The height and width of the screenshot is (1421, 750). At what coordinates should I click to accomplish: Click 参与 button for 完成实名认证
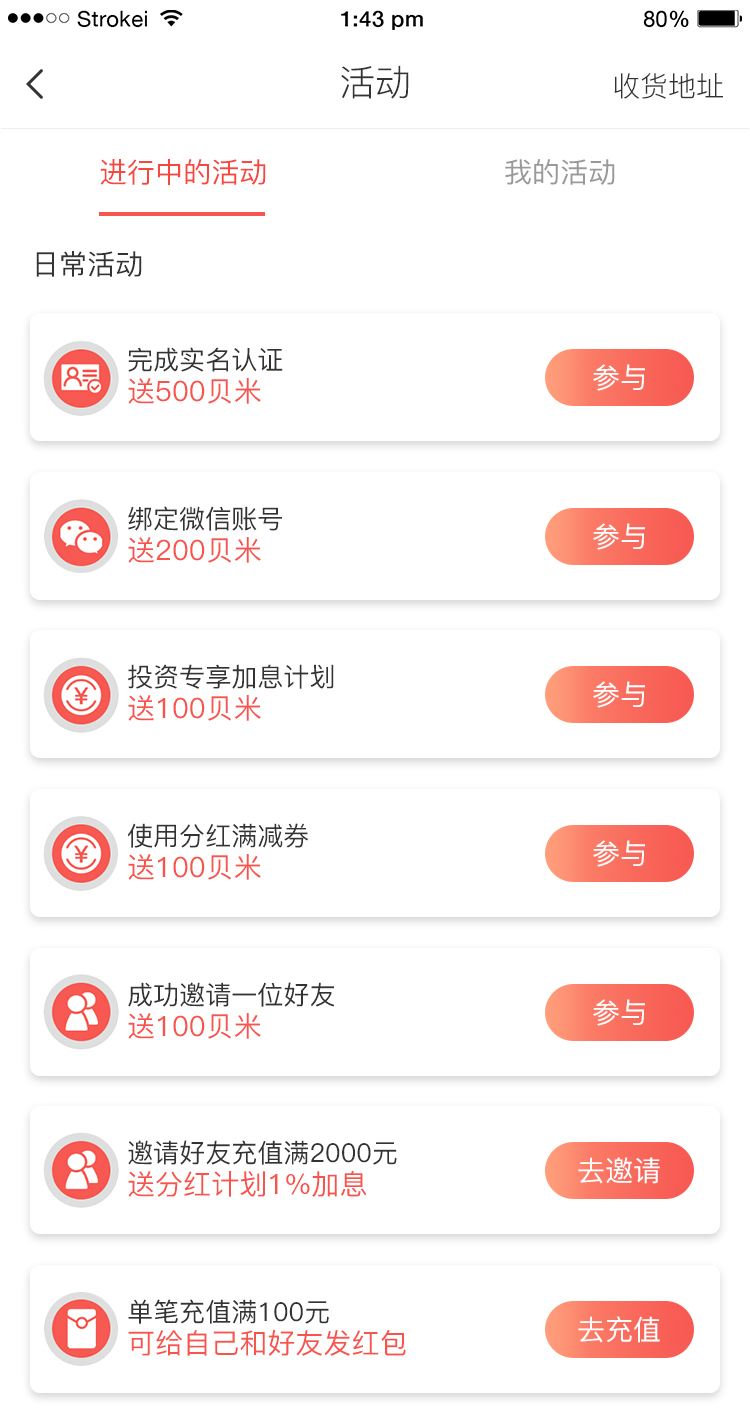(x=619, y=377)
